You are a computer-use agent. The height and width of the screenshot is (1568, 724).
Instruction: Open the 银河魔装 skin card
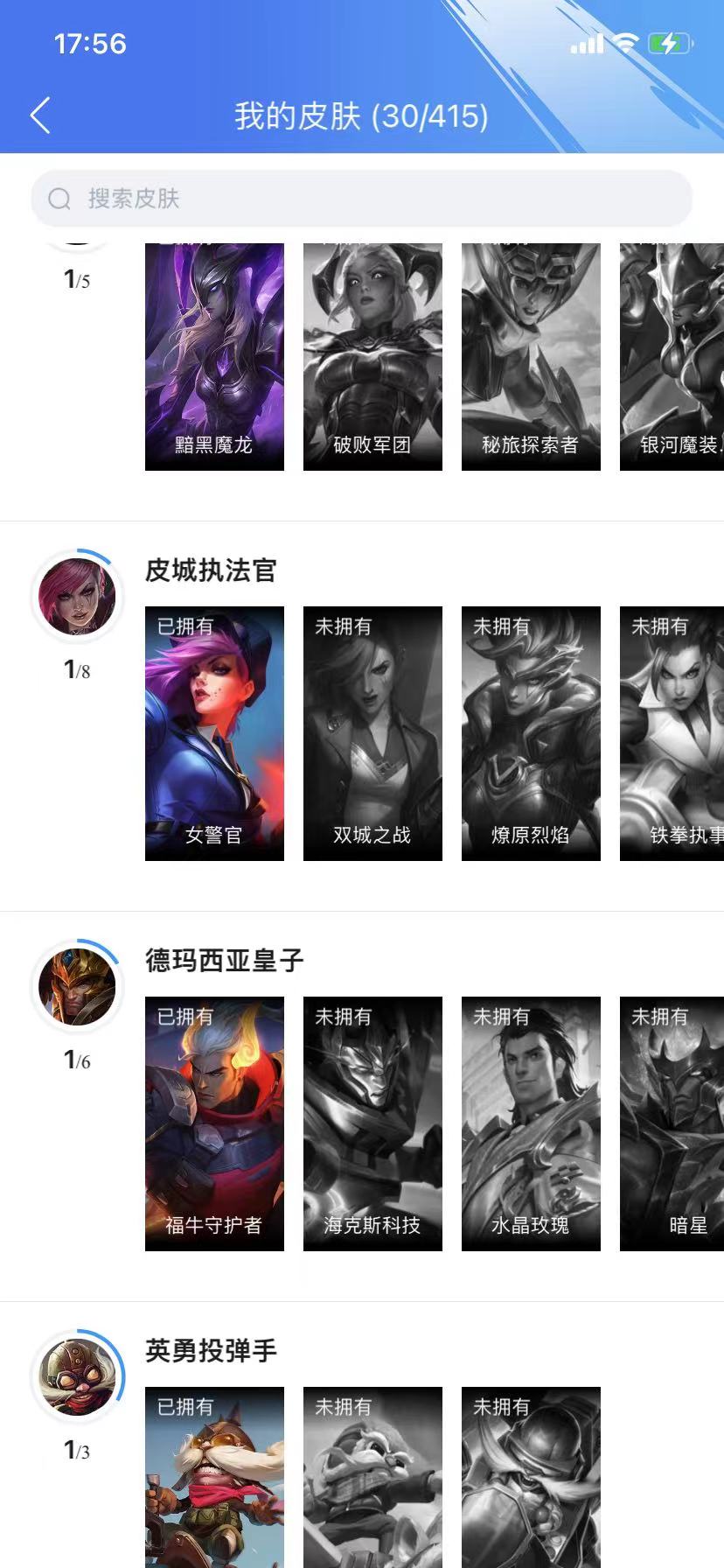(x=673, y=359)
